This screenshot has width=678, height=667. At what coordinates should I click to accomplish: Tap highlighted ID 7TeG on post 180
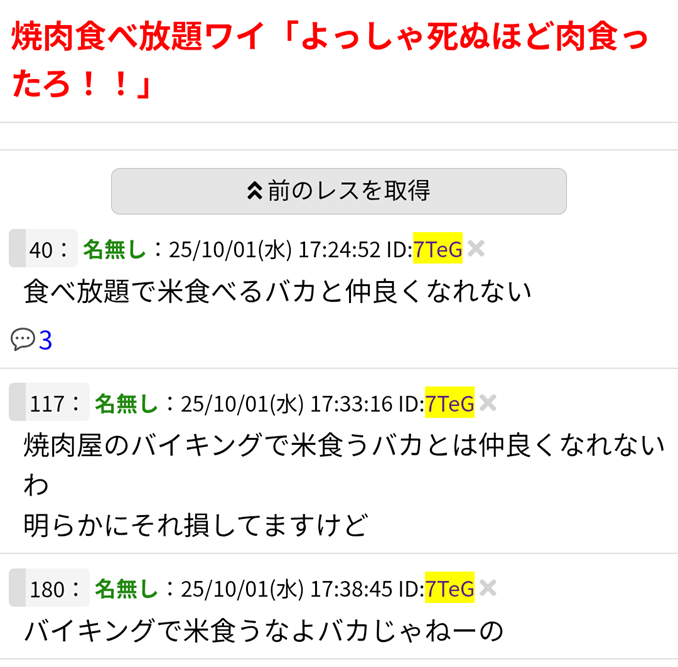click(x=449, y=588)
